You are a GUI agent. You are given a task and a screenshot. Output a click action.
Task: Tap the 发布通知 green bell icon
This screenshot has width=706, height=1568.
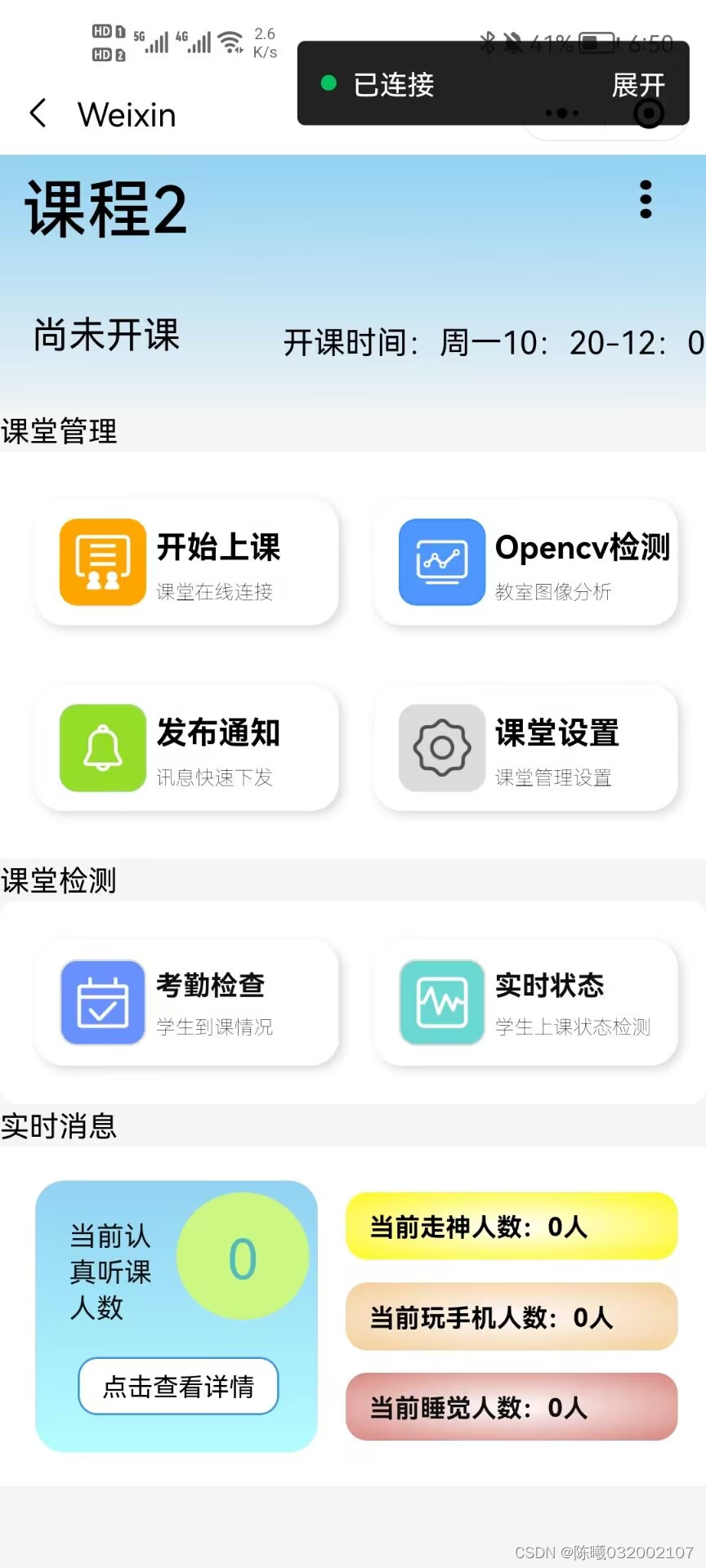[101, 747]
